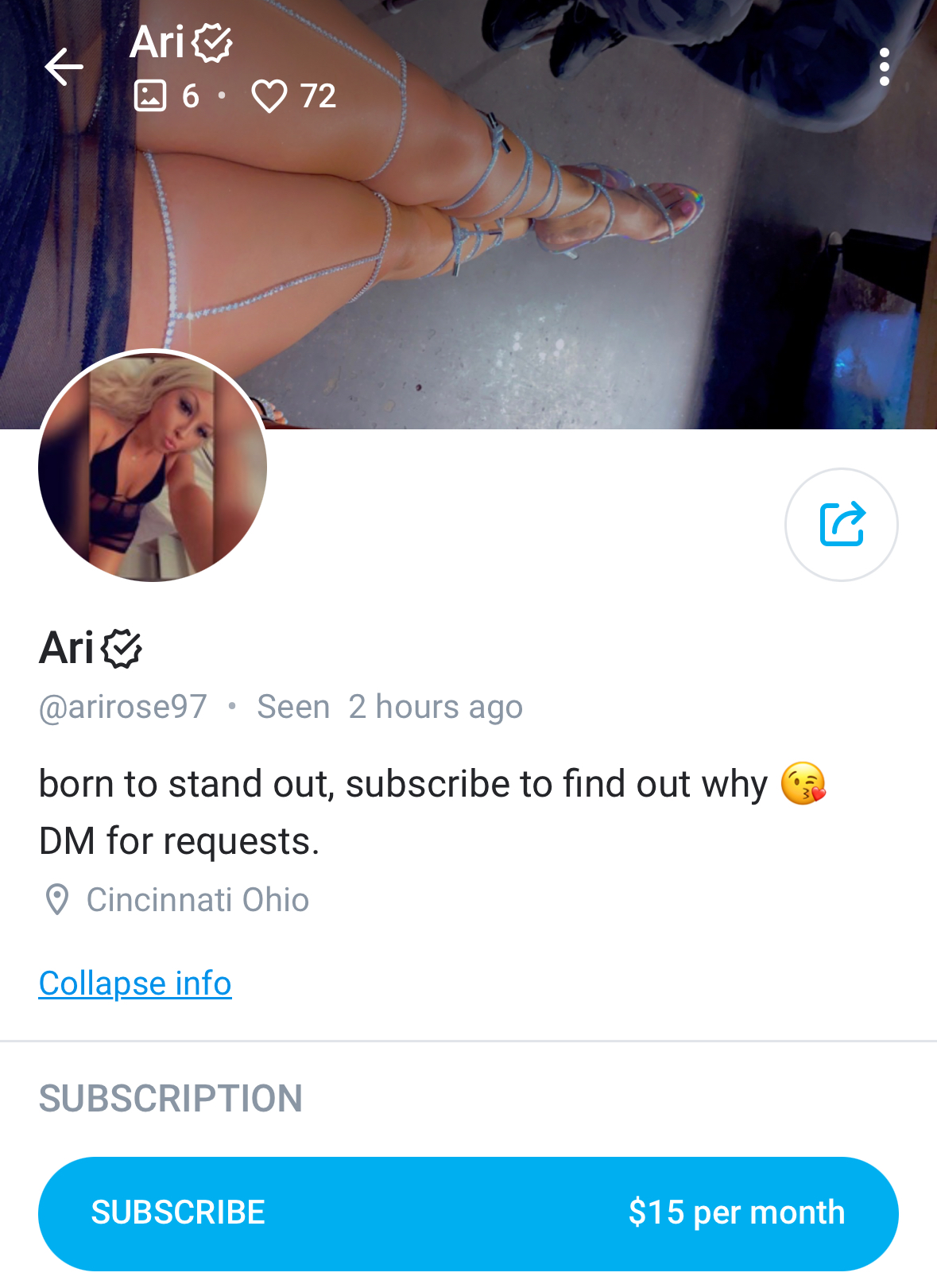Open the three-dot overflow menu
The image size is (937, 1288).
[884, 67]
